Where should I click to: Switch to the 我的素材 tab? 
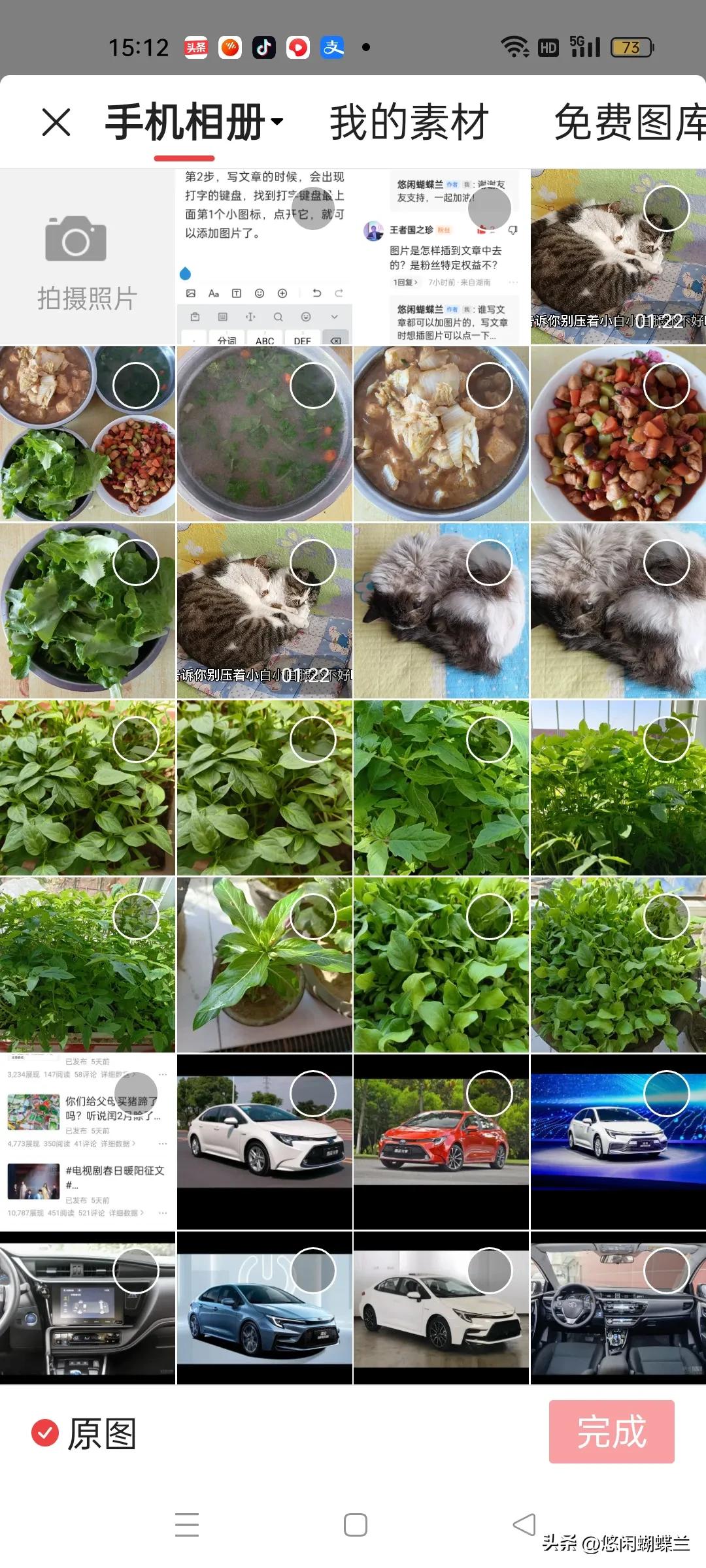pyautogui.click(x=409, y=122)
